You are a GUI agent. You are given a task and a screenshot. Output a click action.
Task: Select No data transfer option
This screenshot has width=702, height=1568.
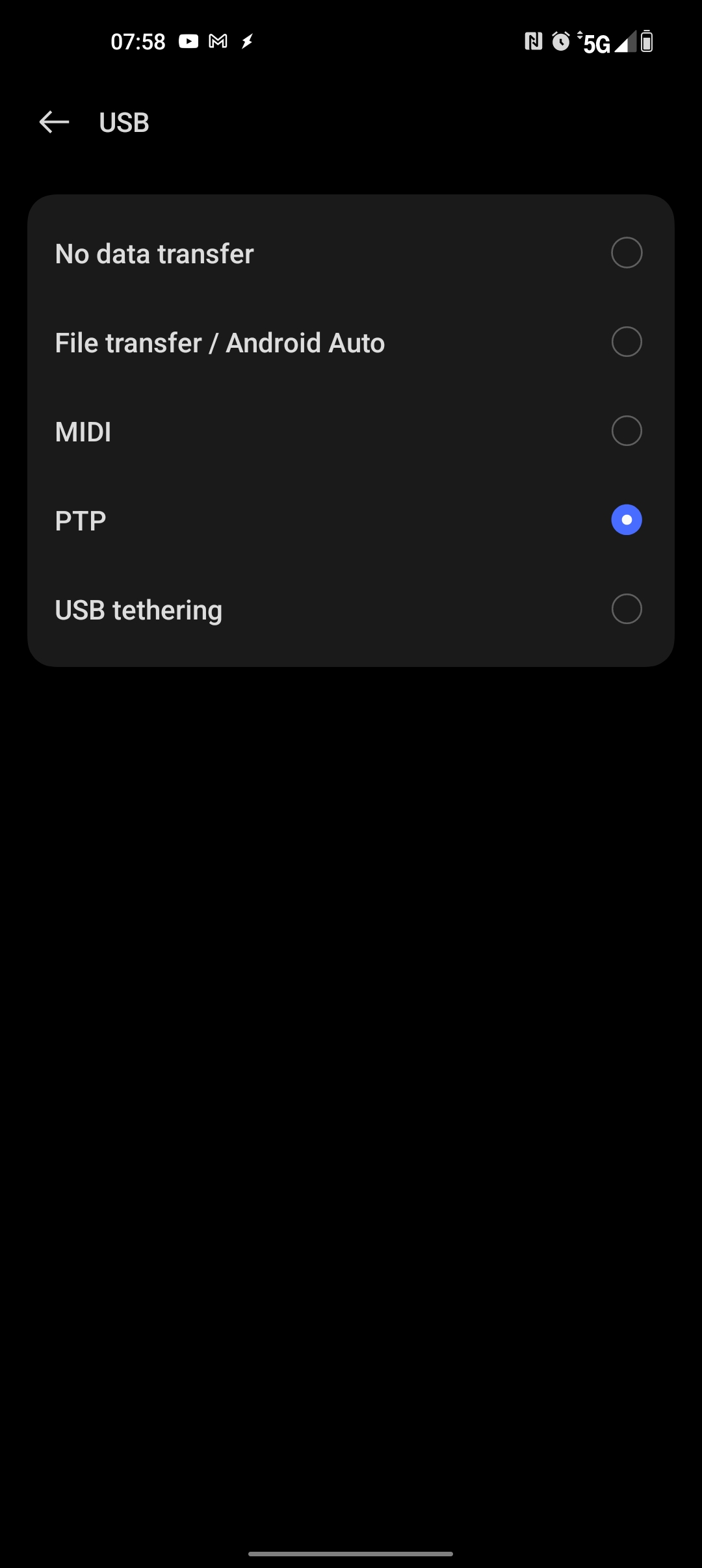351,253
